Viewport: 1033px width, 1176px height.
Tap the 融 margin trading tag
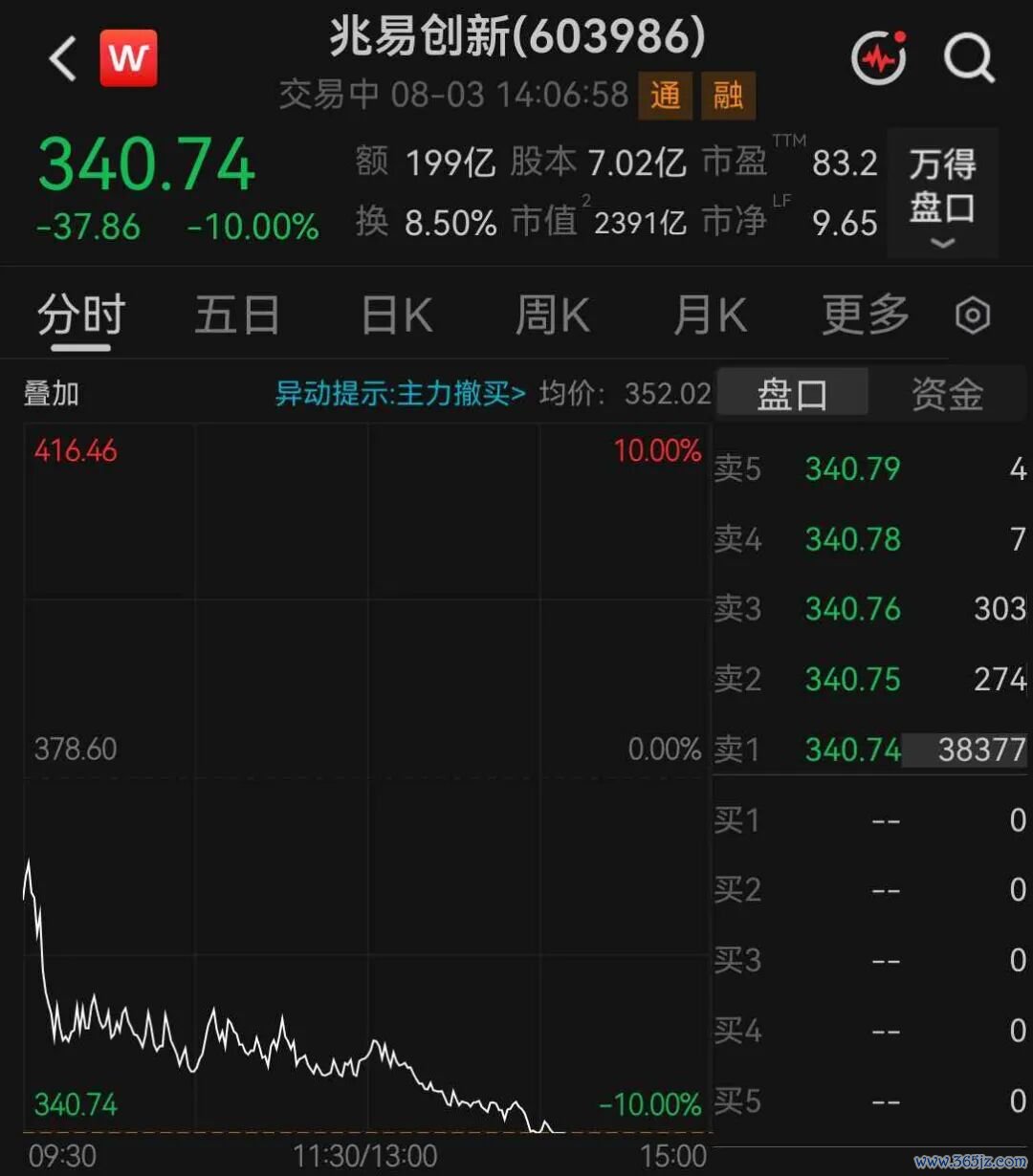(728, 95)
